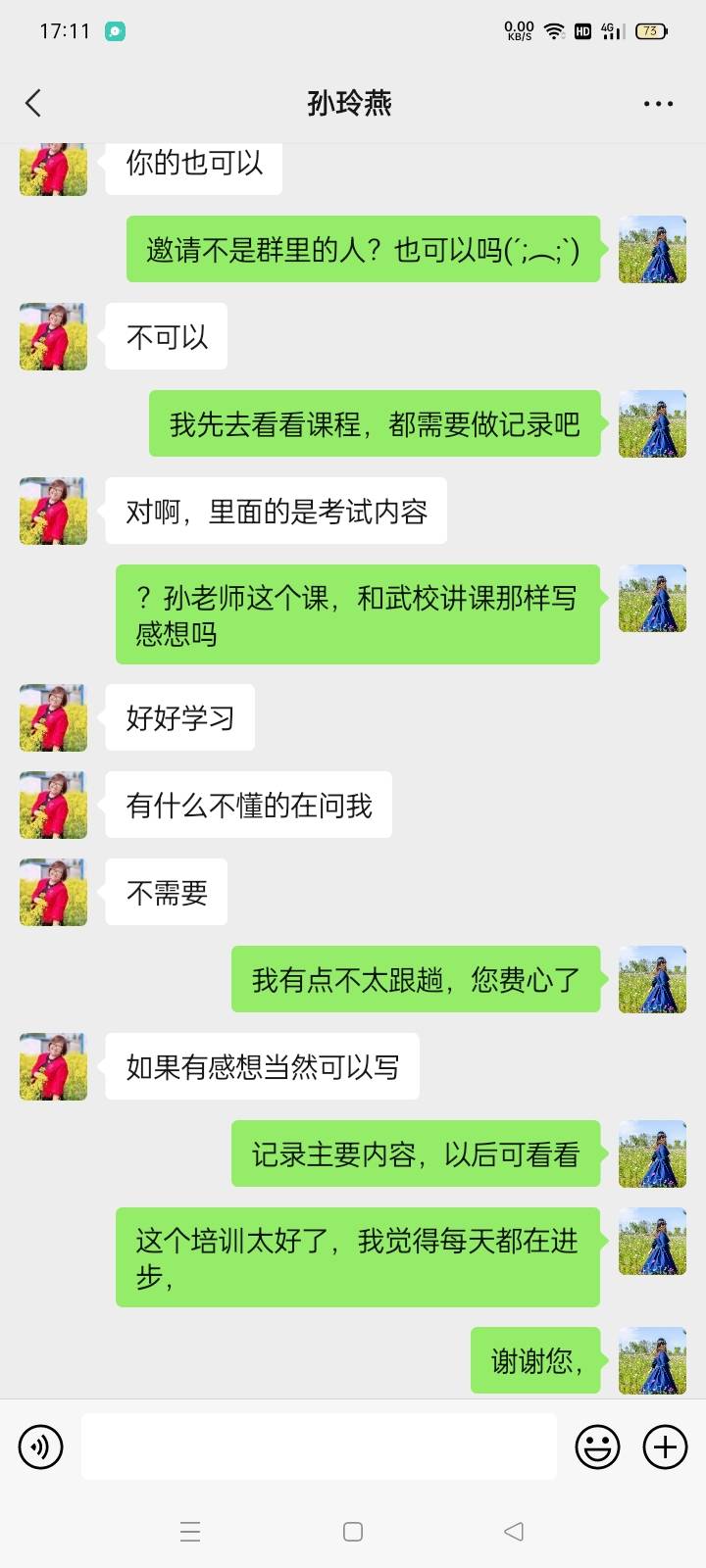Tap the plus icon to open more functions
The image size is (706, 1568).
[x=666, y=1446]
